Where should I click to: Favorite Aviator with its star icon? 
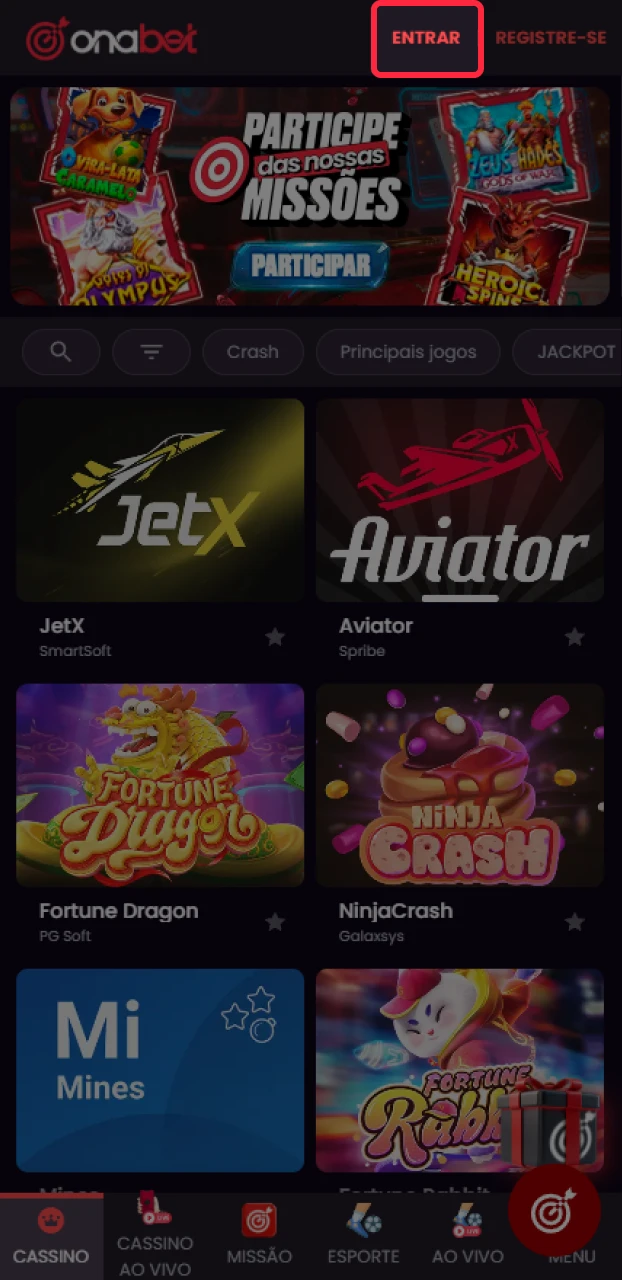pos(574,637)
